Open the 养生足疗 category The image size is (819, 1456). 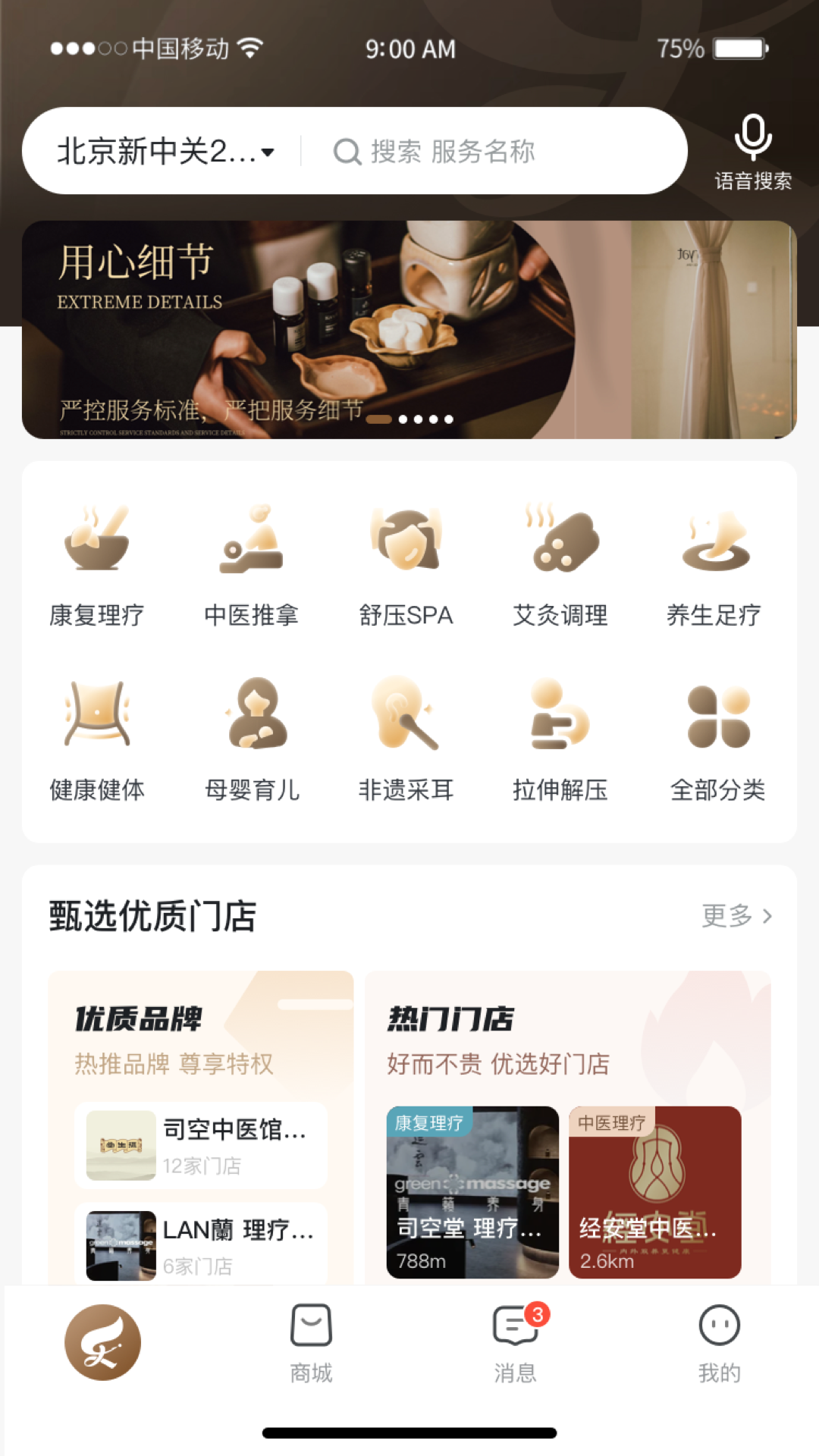tap(714, 565)
